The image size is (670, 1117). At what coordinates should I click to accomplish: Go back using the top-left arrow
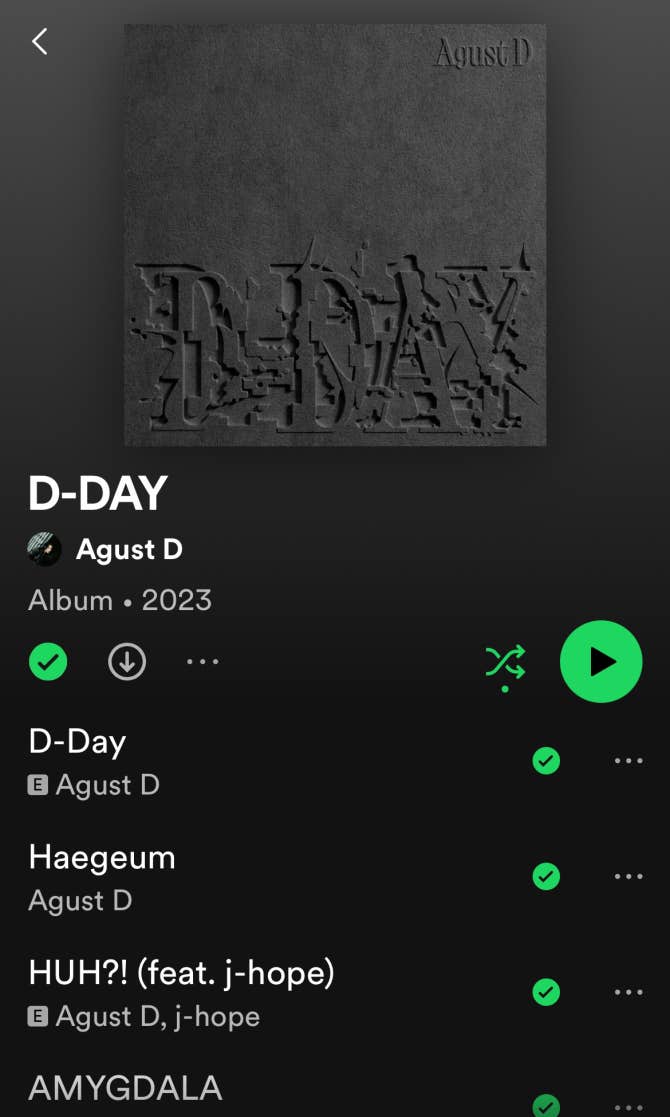click(x=40, y=42)
